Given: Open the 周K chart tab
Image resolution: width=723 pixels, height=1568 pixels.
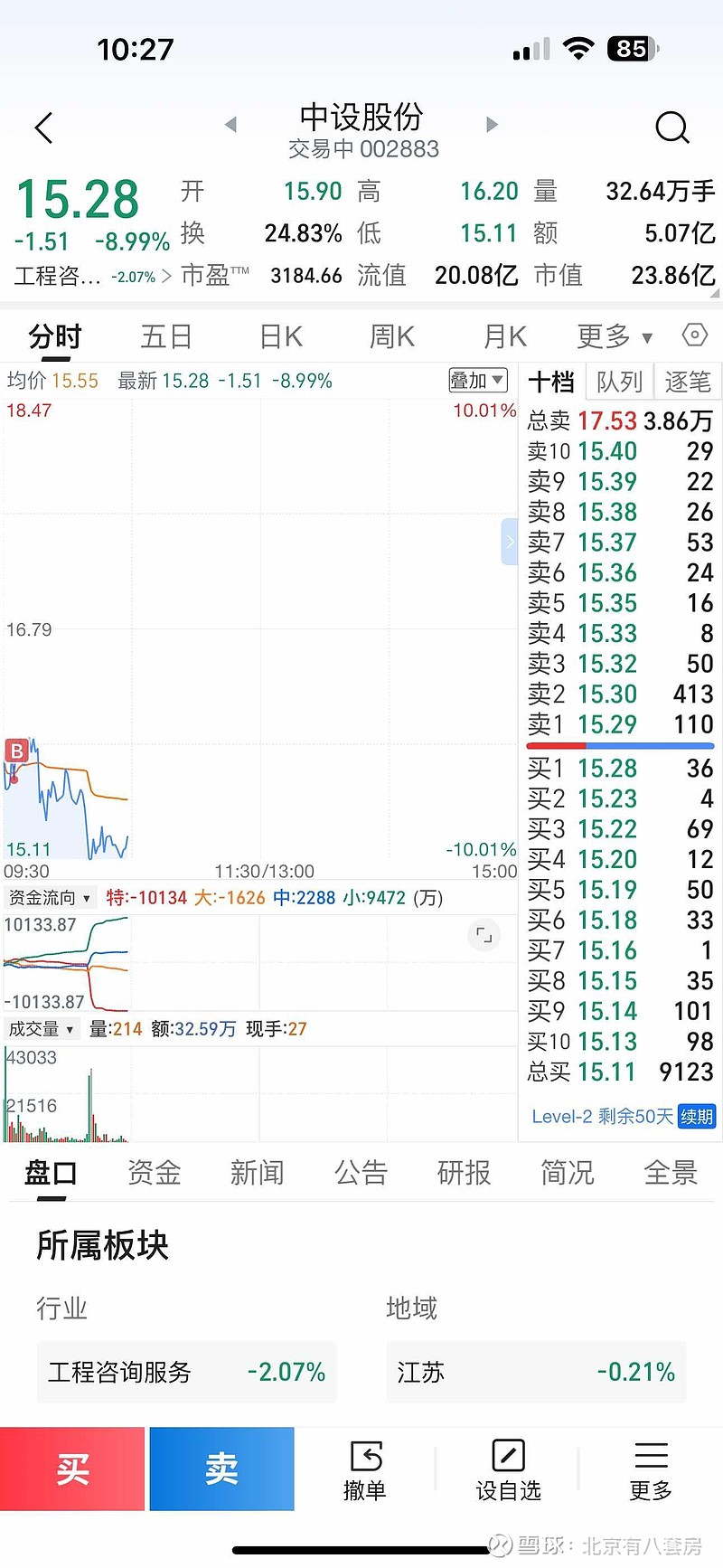Looking at the screenshot, I should 391,336.
